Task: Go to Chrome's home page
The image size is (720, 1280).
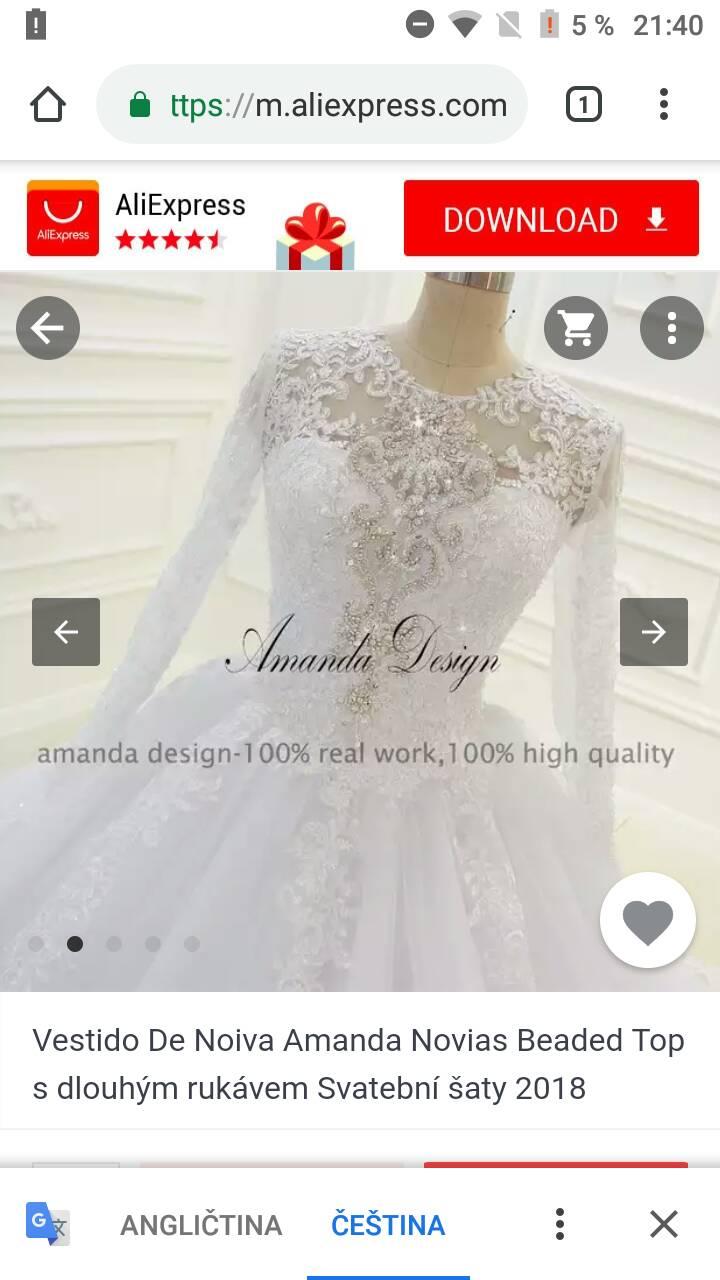Action: coord(48,105)
